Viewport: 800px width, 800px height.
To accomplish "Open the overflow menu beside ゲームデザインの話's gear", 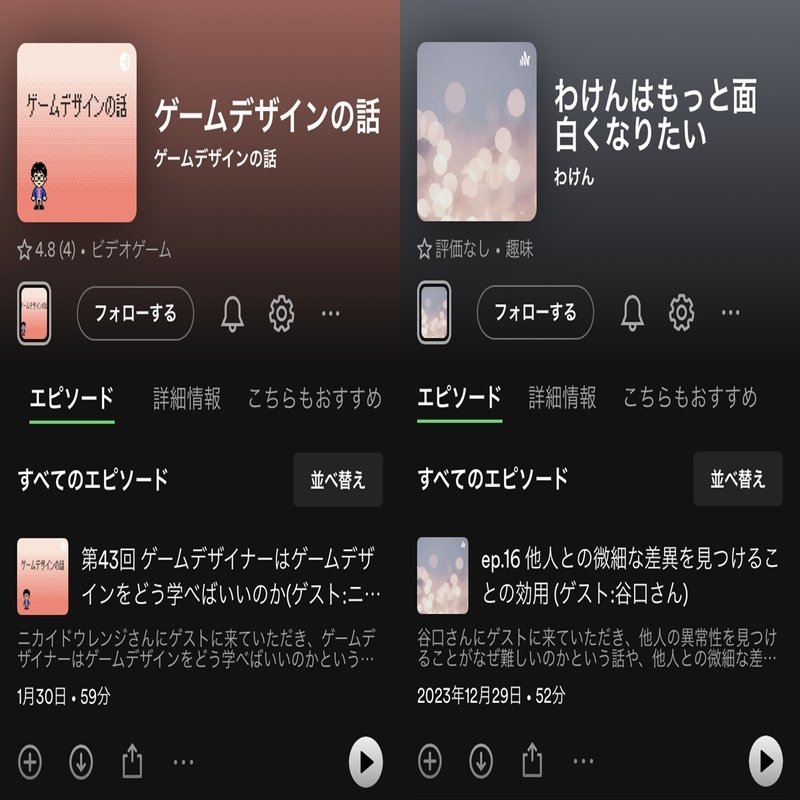I will point(331,314).
